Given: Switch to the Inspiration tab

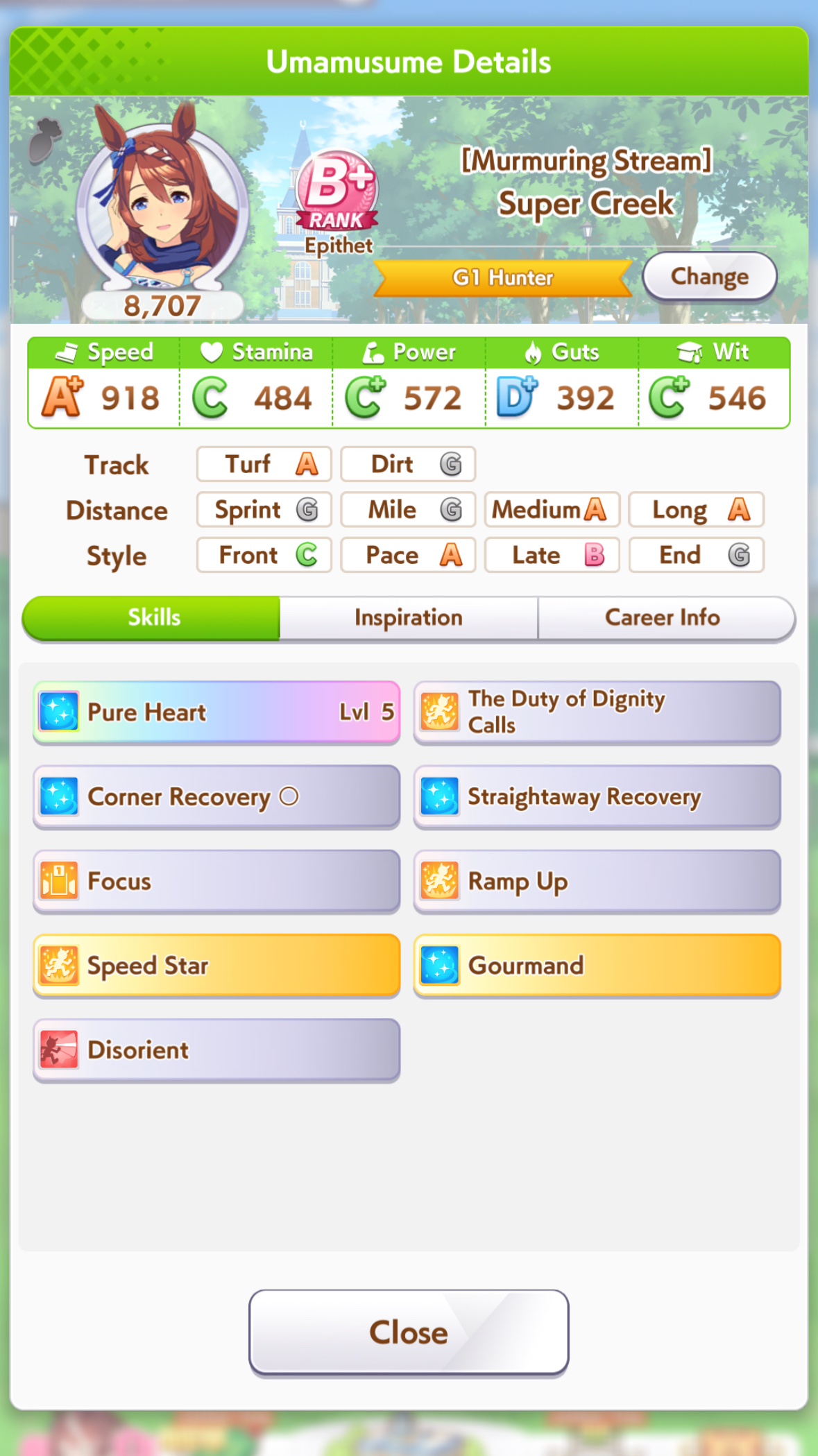Looking at the screenshot, I should [408, 617].
